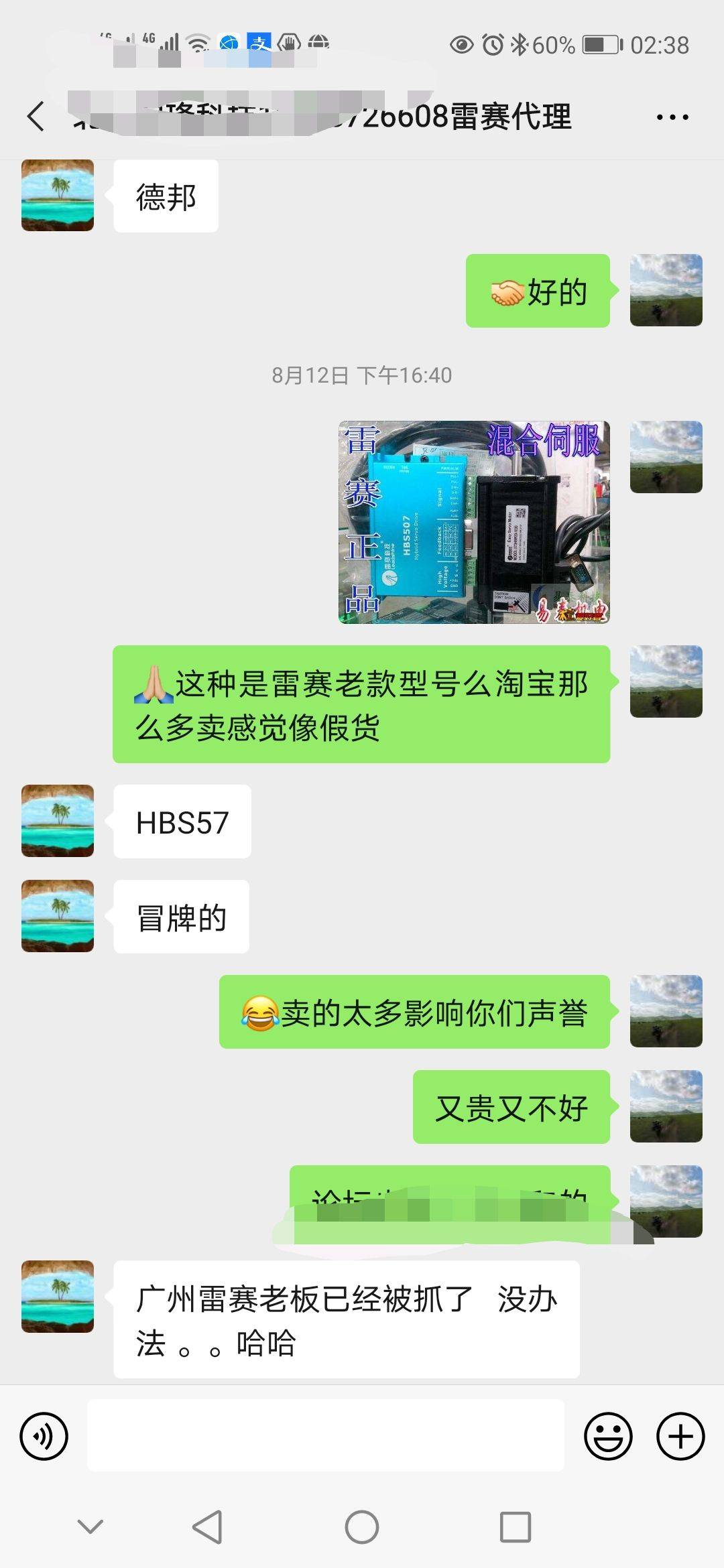The width and height of the screenshot is (724, 1568).
Task: Go to the home screen
Action: coord(362,1528)
